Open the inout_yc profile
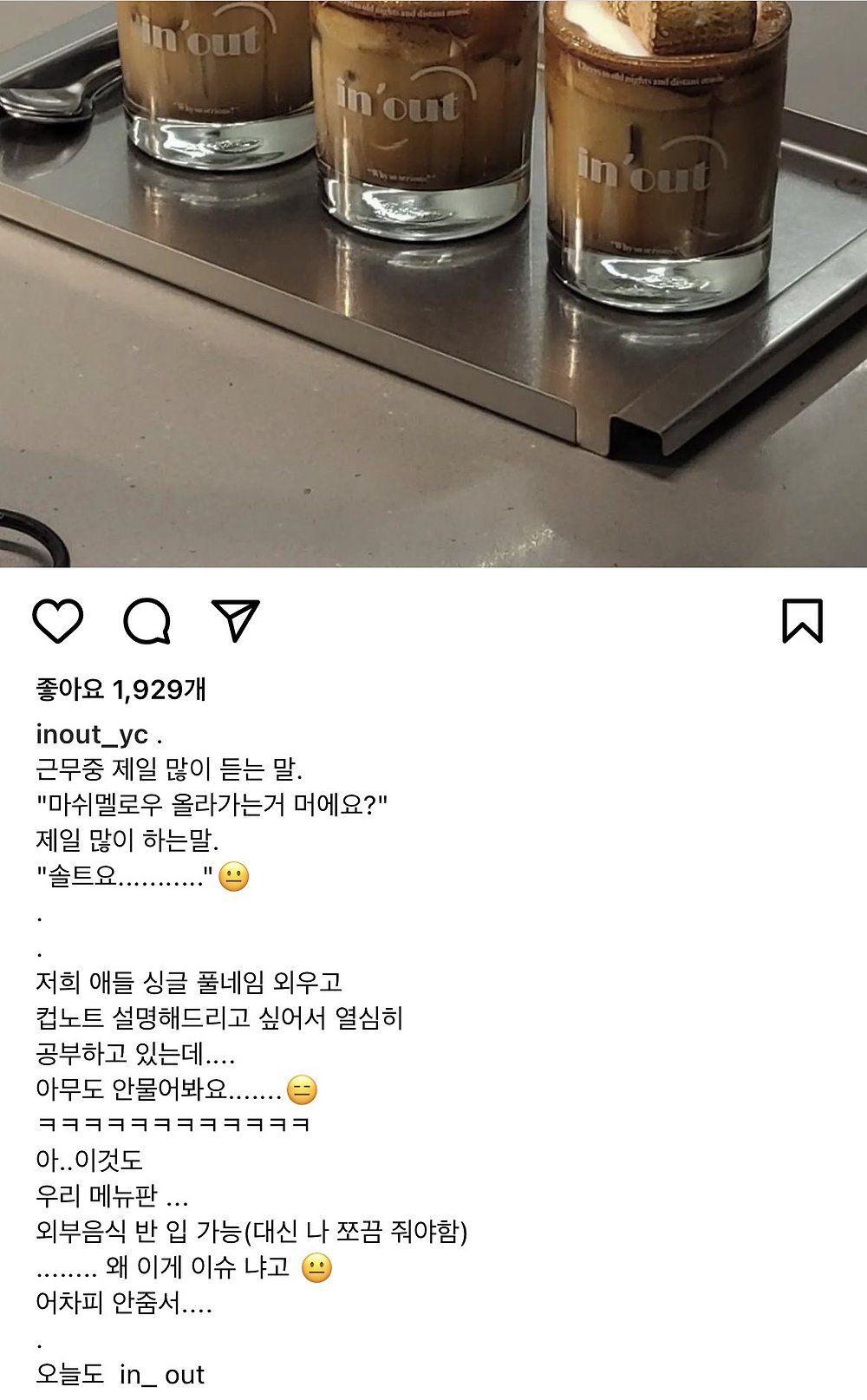The width and height of the screenshot is (867, 1400). 92,735
